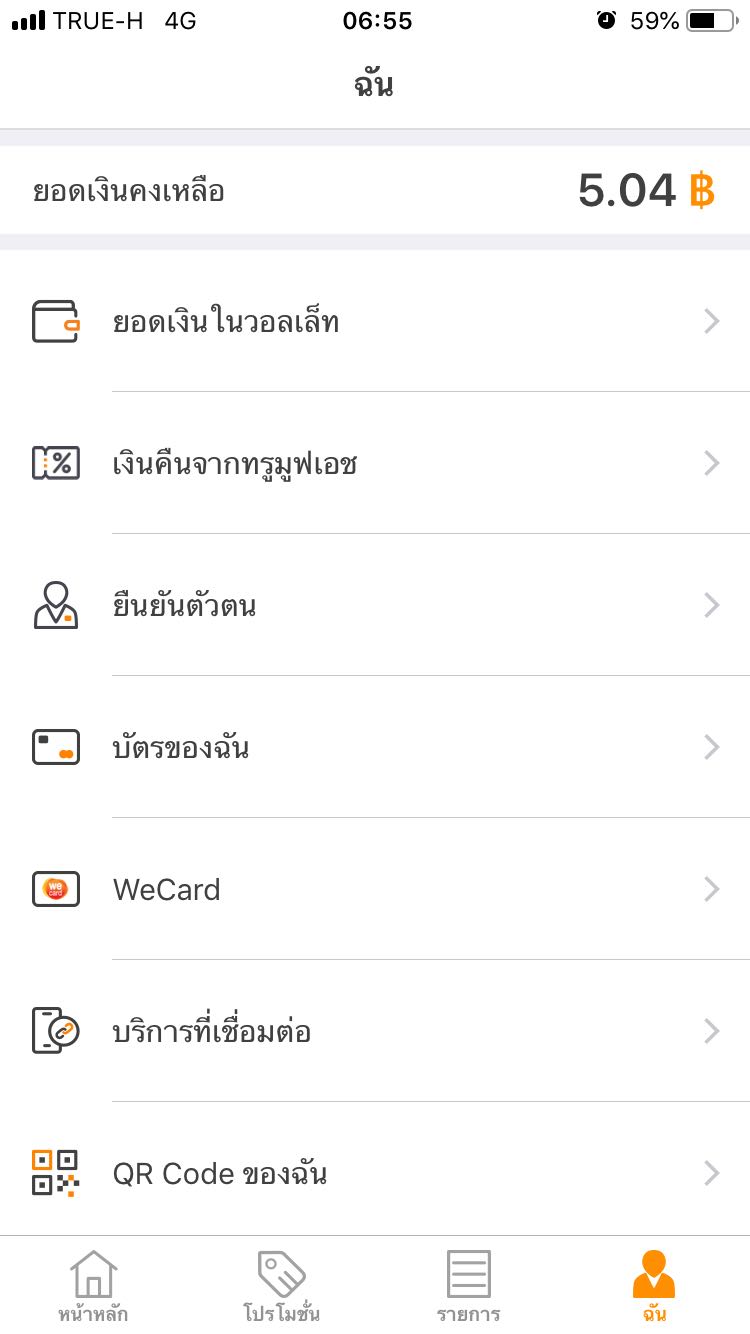Open เงินคืนจากทรูมูฟเอช
This screenshot has width=750, height=1334.
375,463
